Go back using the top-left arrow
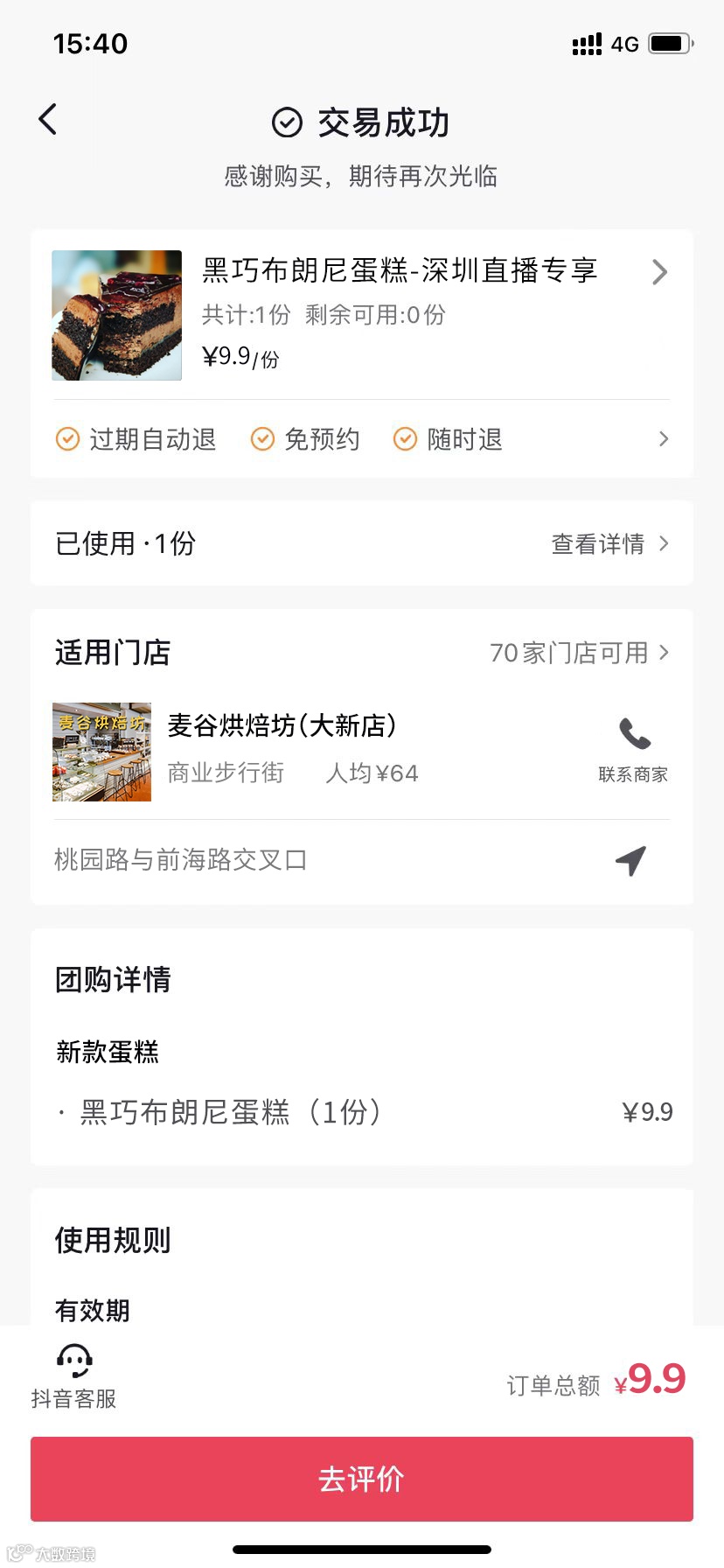 pyautogui.click(x=48, y=120)
